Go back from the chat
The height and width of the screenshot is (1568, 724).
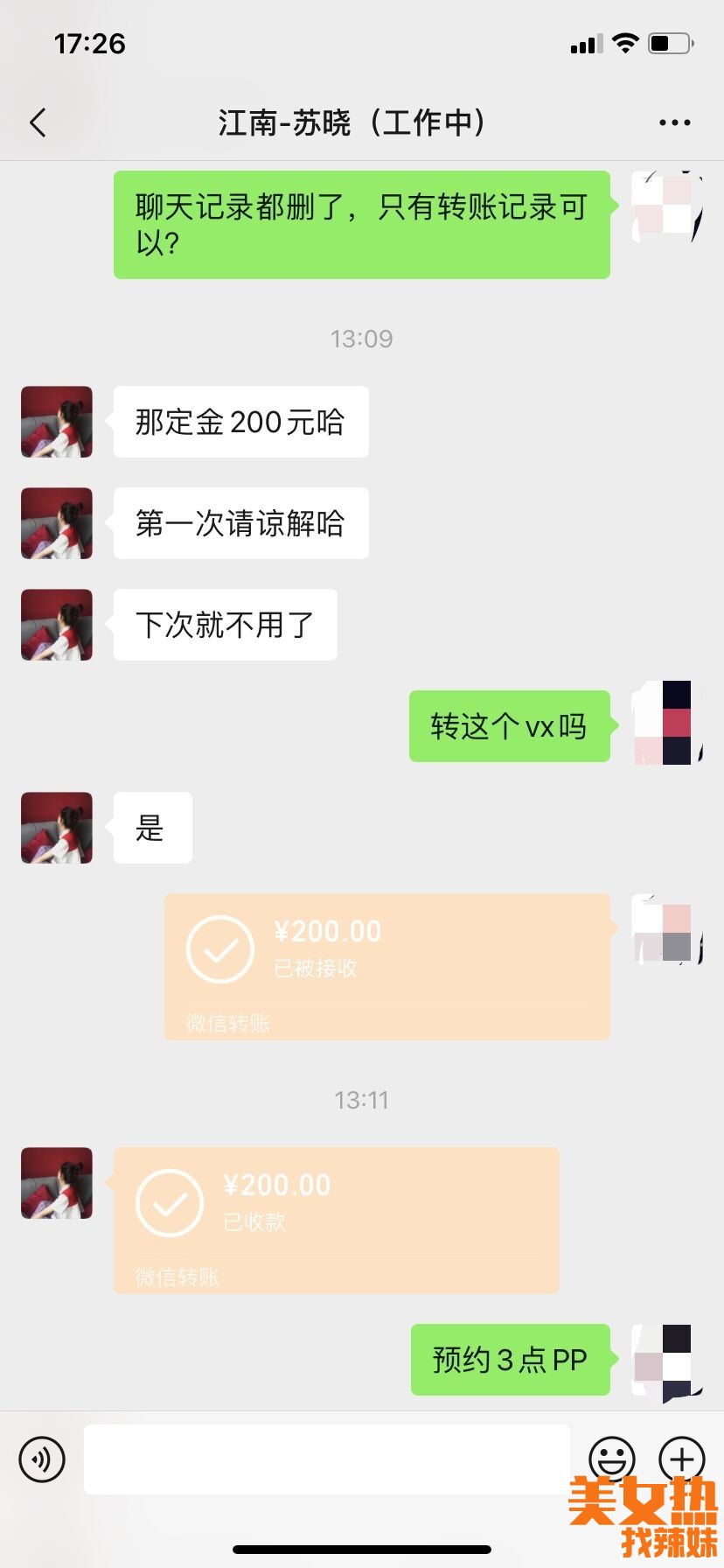tap(38, 122)
